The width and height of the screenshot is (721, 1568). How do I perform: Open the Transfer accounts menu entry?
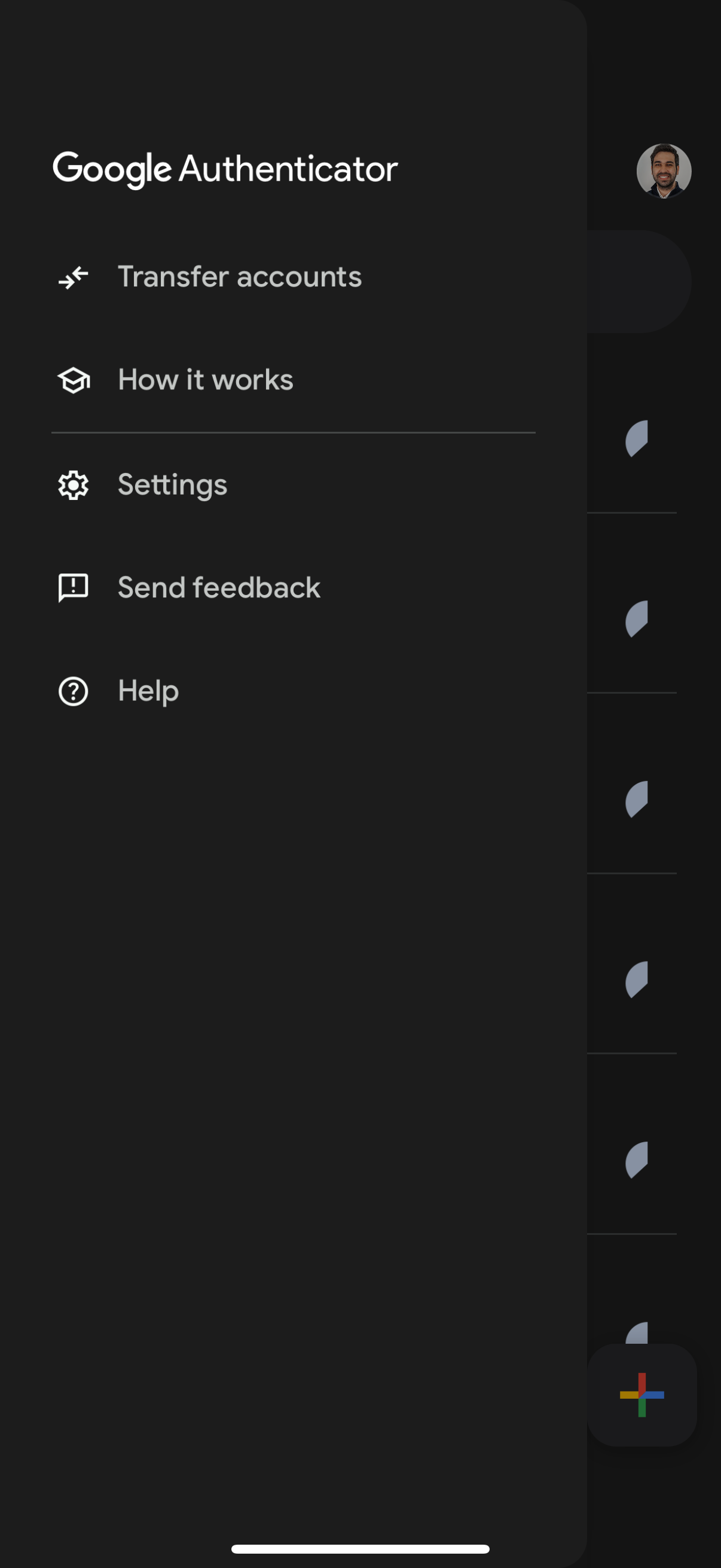(x=239, y=277)
